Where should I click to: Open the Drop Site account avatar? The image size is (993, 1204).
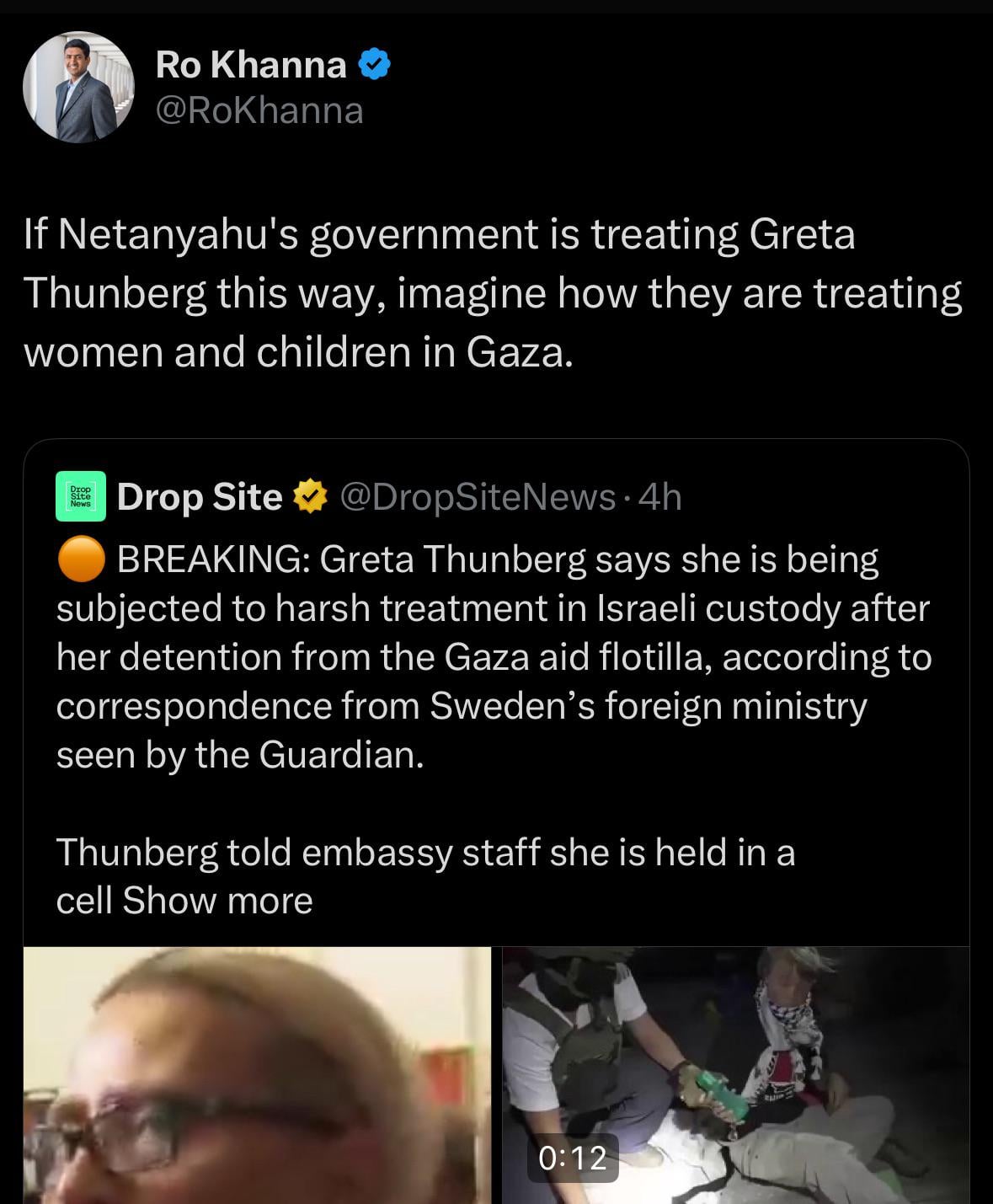[81, 496]
